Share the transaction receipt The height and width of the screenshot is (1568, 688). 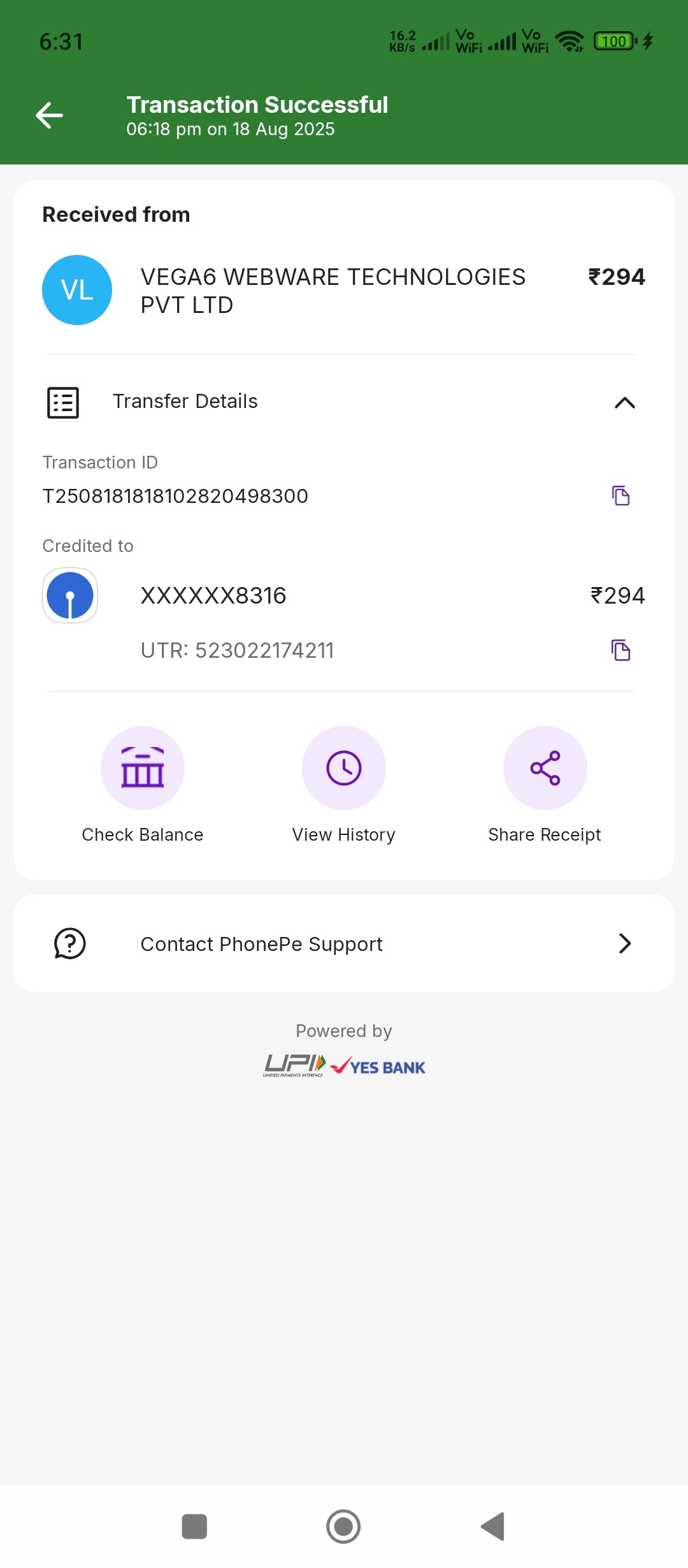[545, 768]
